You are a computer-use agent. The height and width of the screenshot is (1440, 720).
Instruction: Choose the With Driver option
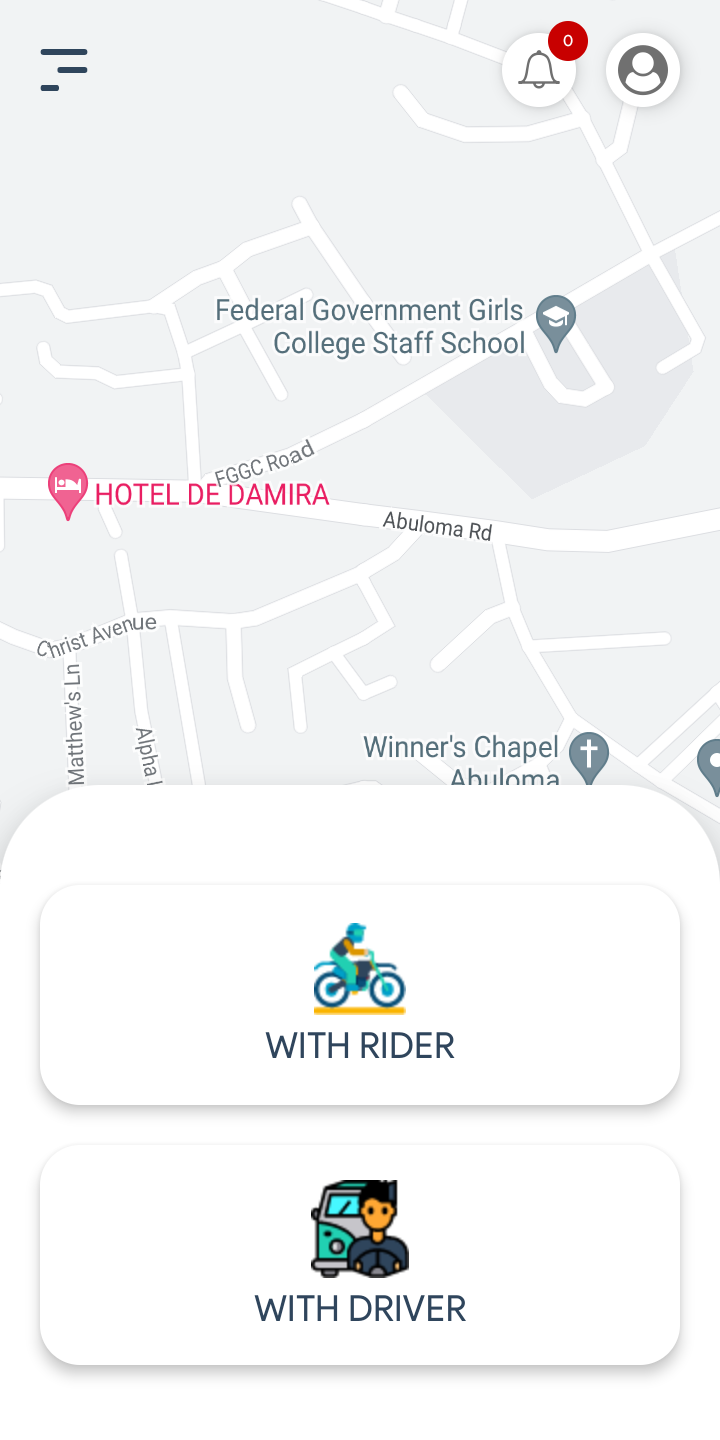coord(360,1255)
